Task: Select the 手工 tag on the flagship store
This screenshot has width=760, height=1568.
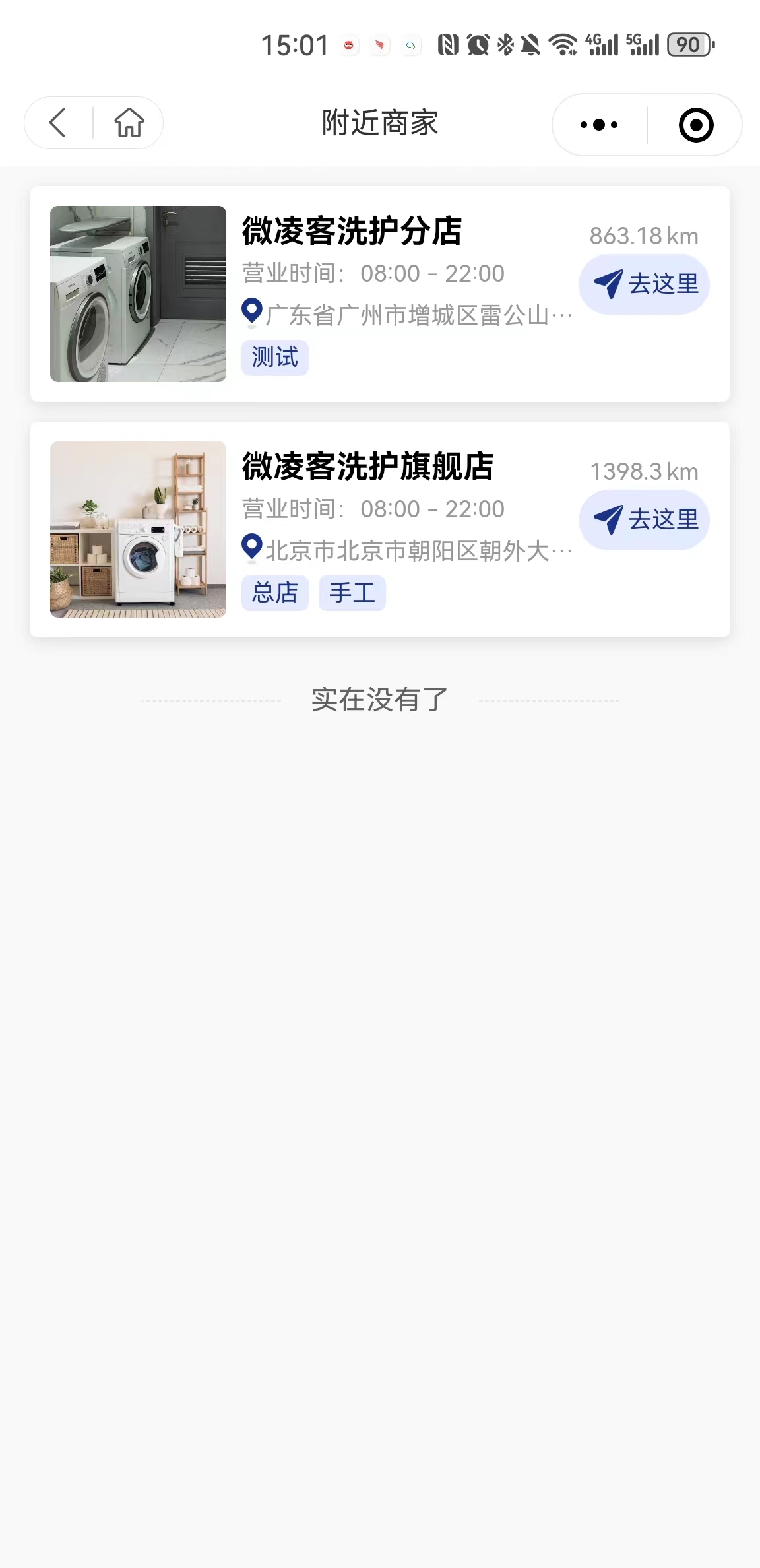Action: click(352, 593)
